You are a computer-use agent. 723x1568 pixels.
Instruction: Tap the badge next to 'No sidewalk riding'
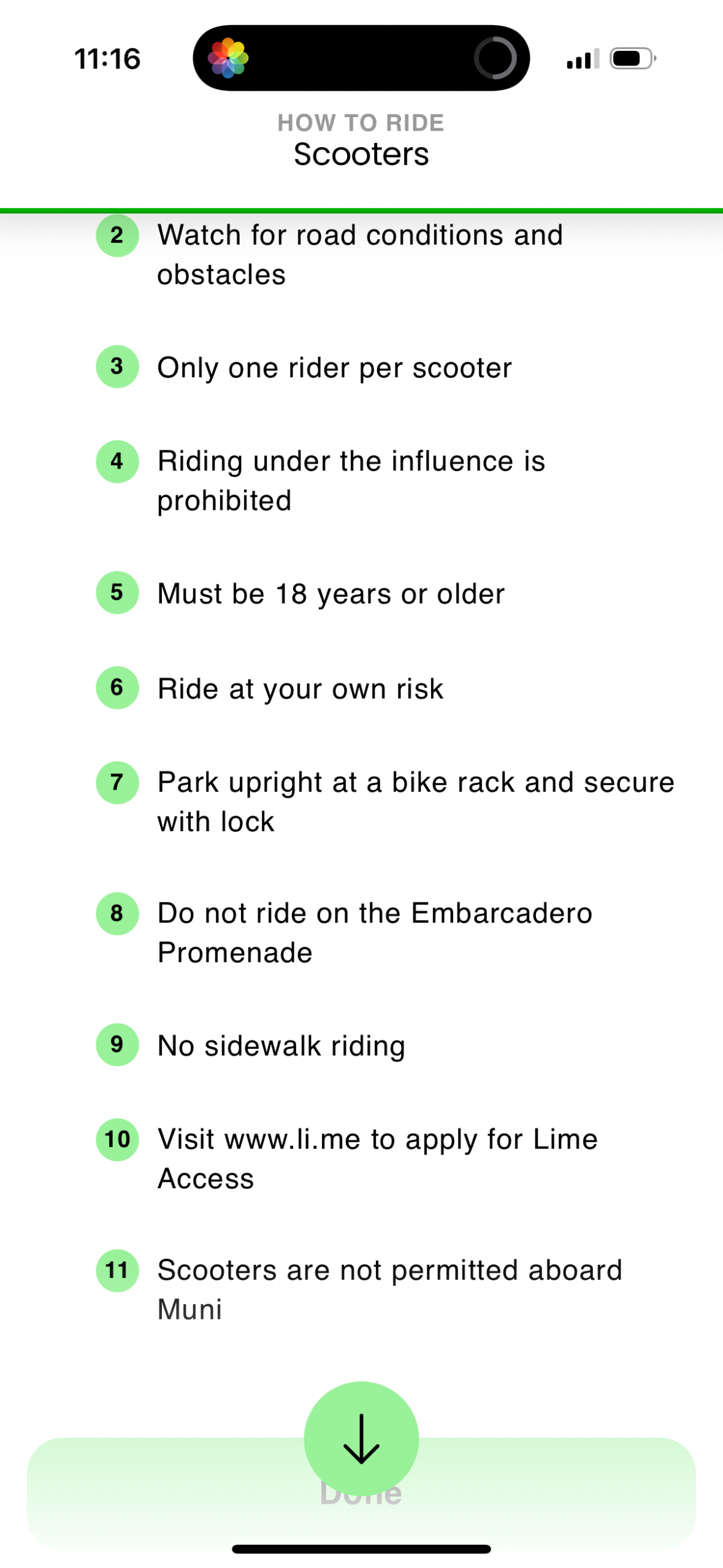(x=117, y=1045)
